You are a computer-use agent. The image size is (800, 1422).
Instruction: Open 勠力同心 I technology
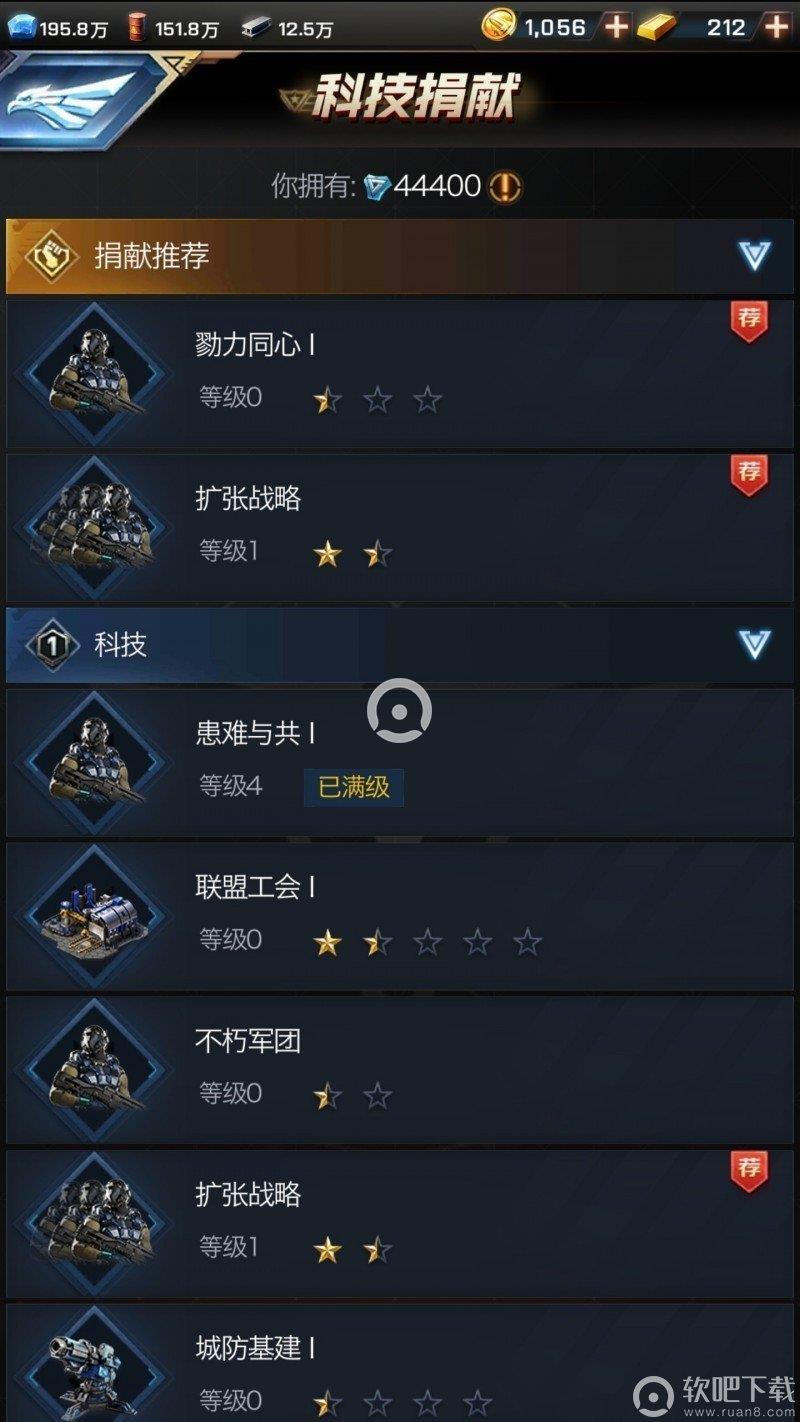click(400, 373)
